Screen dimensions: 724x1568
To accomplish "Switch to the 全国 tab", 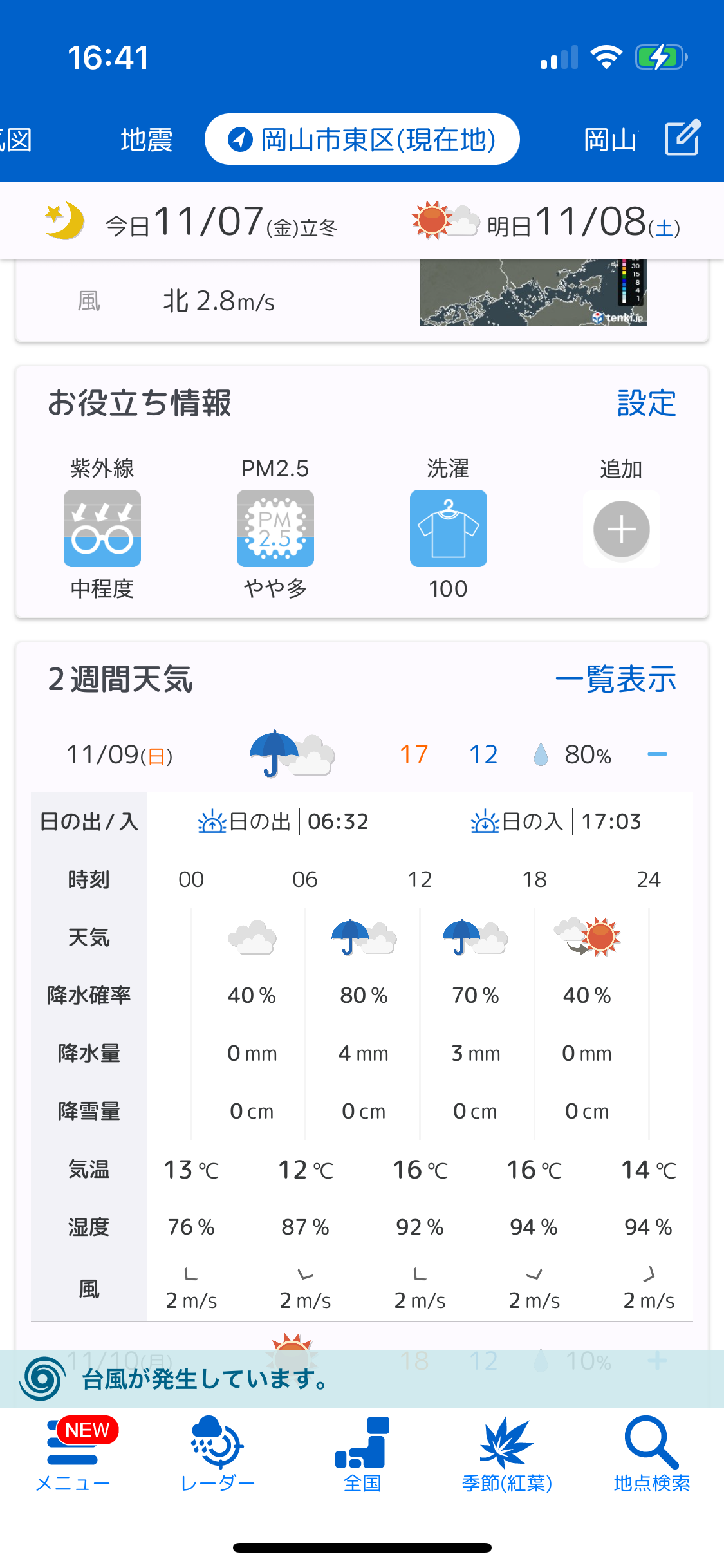I will coord(362,1456).
